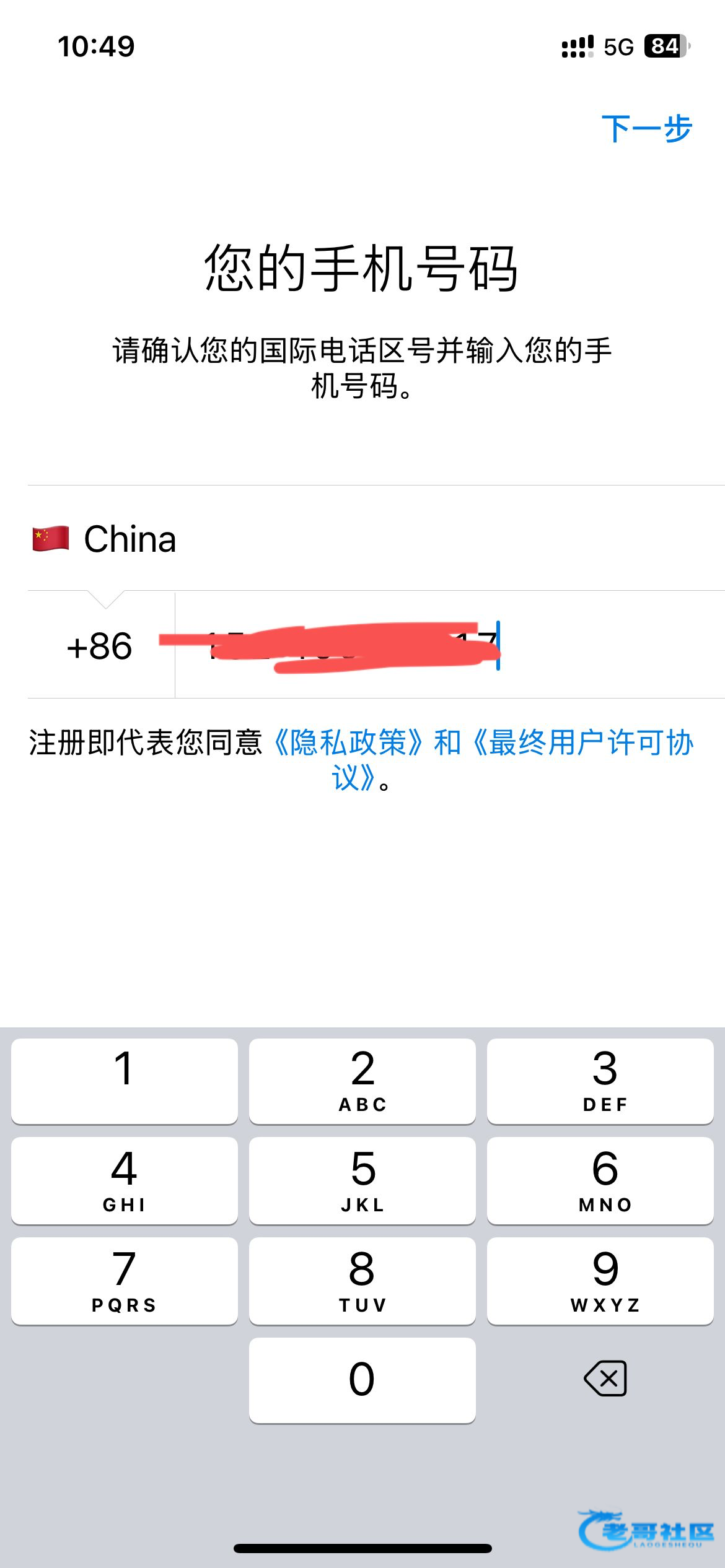Viewport: 725px width, 1568px height.
Task: Delete last digit with backspace key
Action: (x=605, y=1379)
